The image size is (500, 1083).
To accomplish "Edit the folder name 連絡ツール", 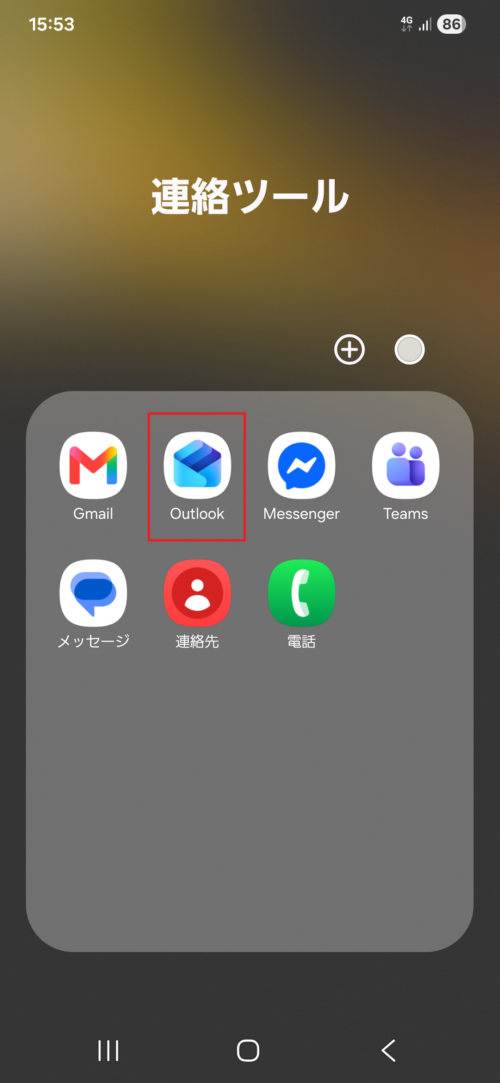I will (250, 196).
